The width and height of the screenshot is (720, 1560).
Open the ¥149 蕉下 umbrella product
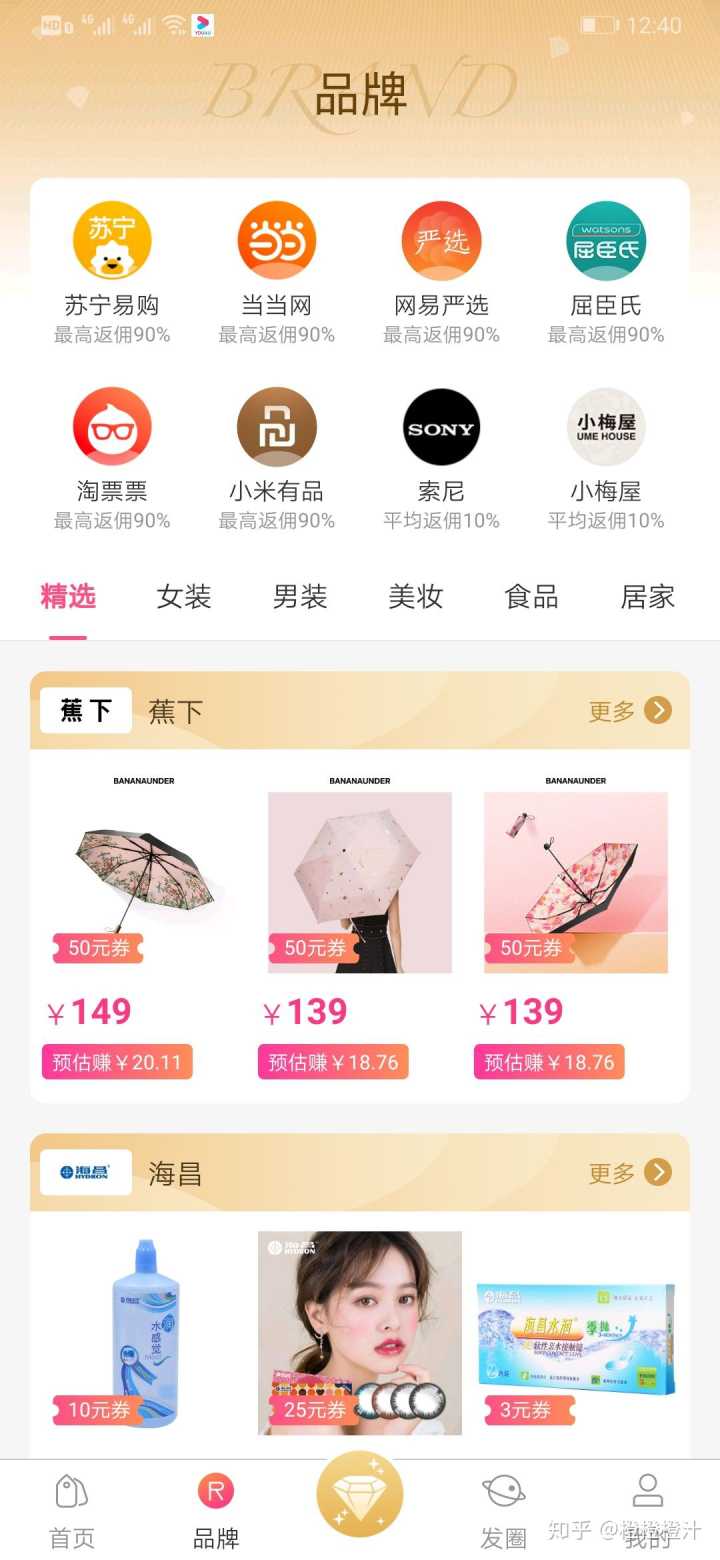(144, 880)
